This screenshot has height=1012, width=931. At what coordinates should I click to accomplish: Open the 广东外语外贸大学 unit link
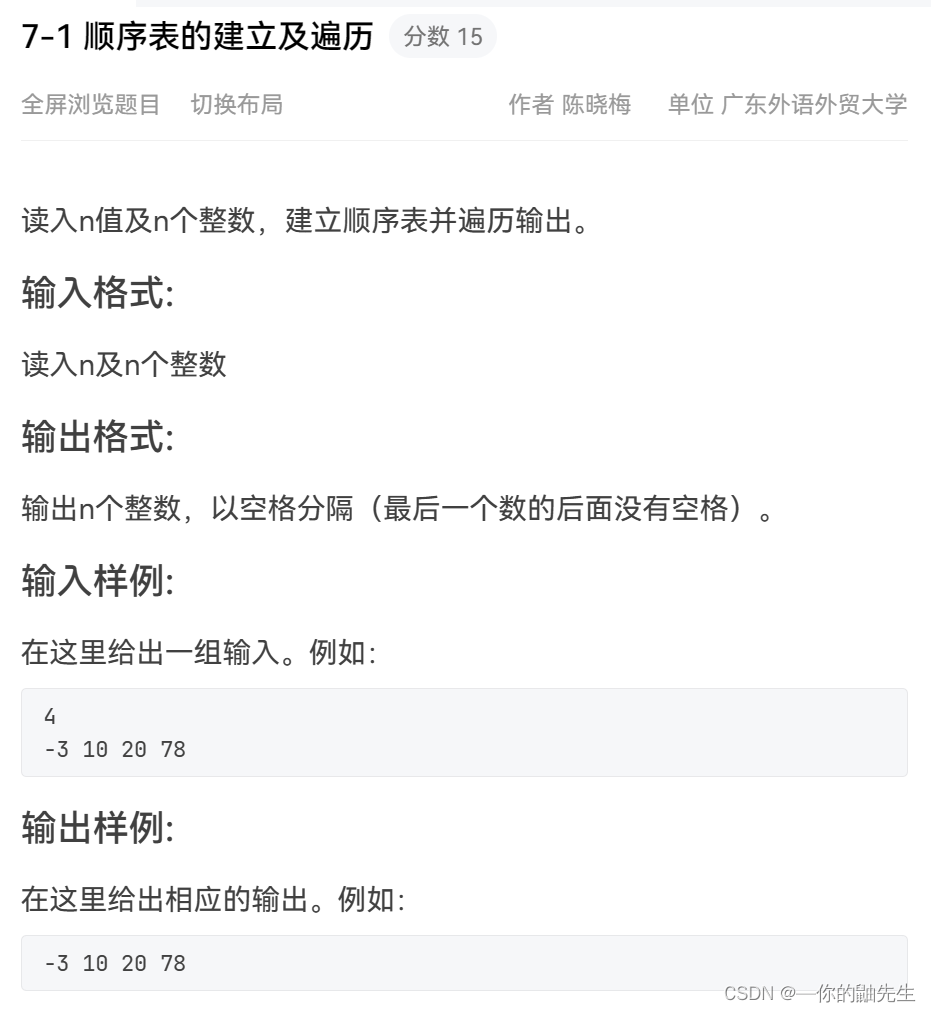pos(816,105)
